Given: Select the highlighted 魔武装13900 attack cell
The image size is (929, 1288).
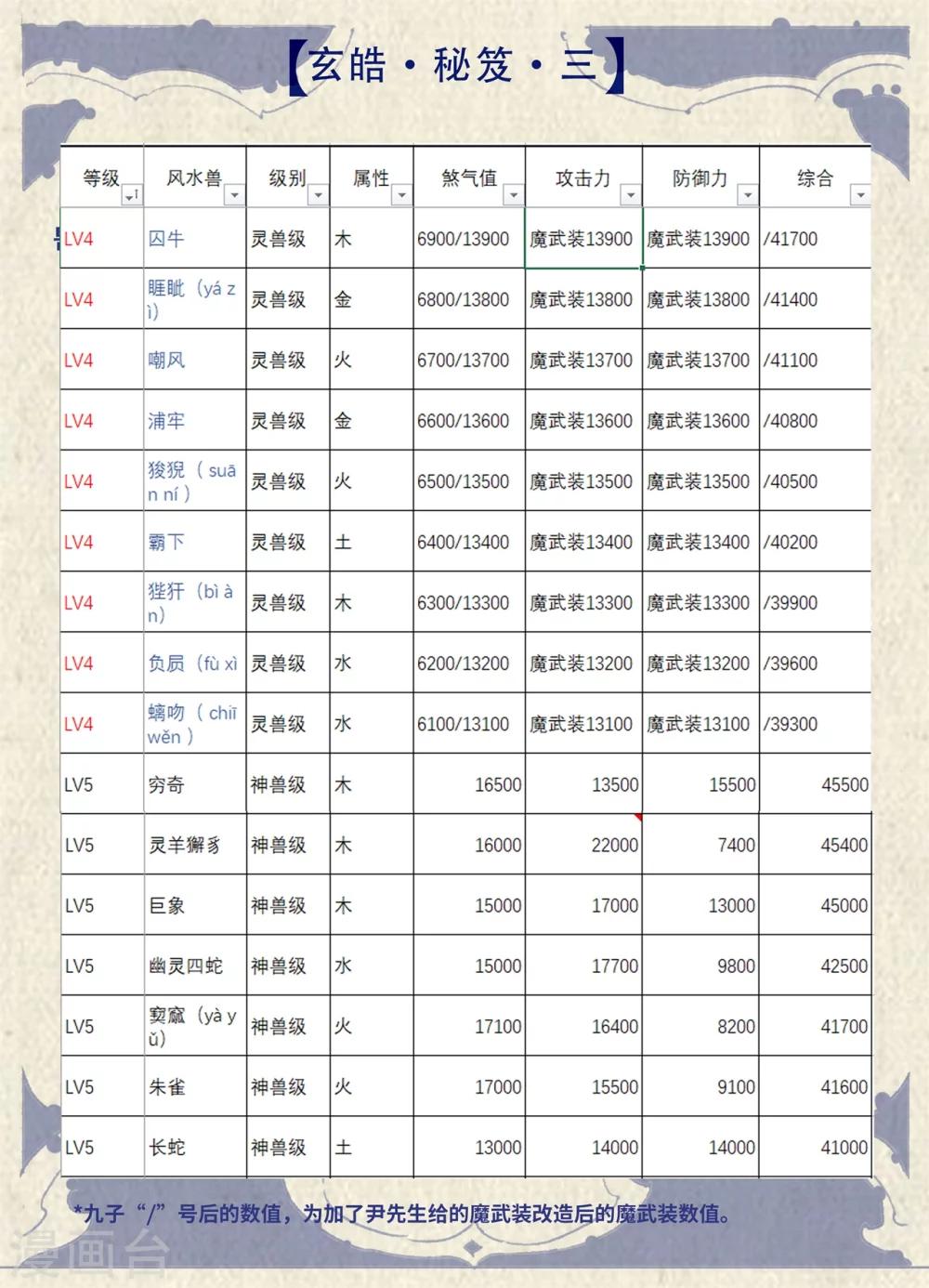Looking at the screenshot, I should point(585,238).
